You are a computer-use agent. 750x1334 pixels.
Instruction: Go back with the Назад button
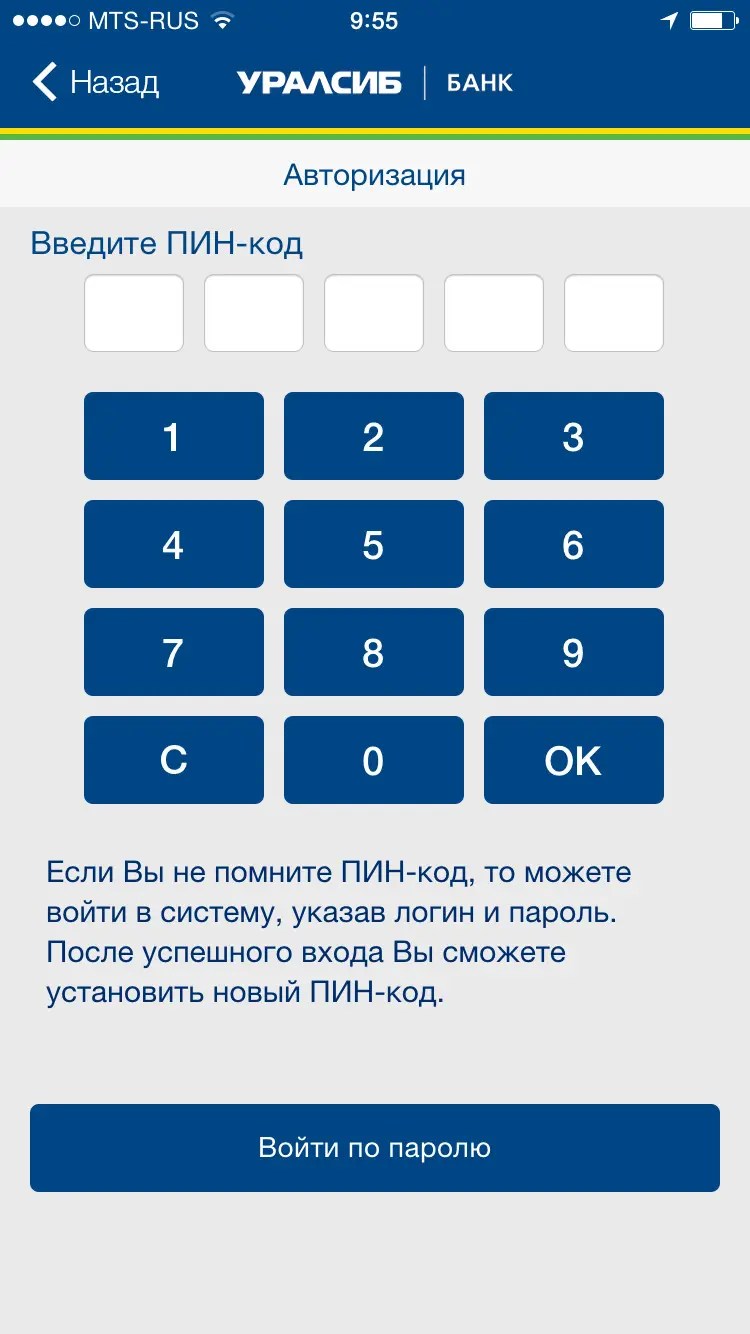[x=96, y=82]
